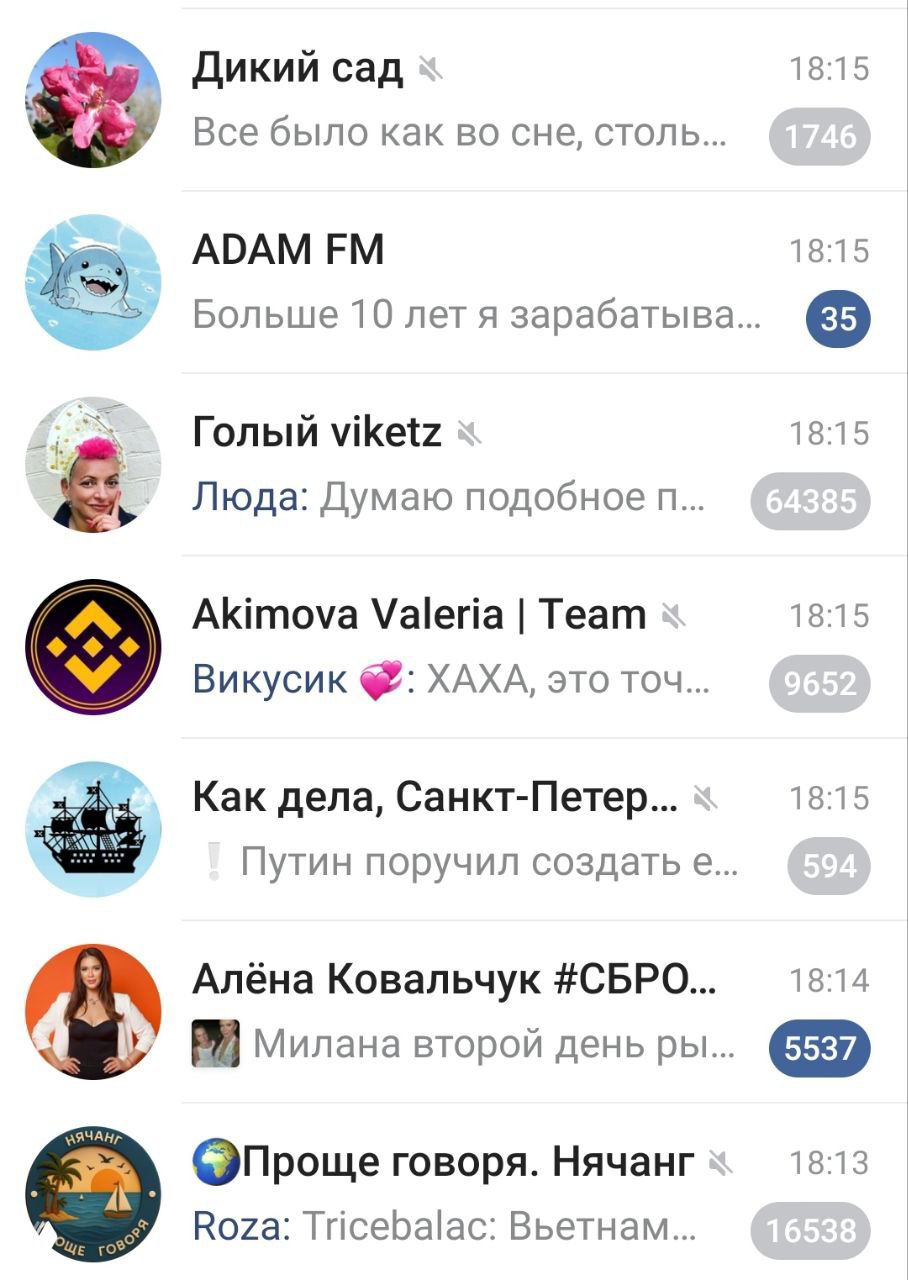Click the Binance-style Akimova Valeria avatar
Image resolution: width=908 pixels, height=1280 pixels.
click(x=93, y=648)
